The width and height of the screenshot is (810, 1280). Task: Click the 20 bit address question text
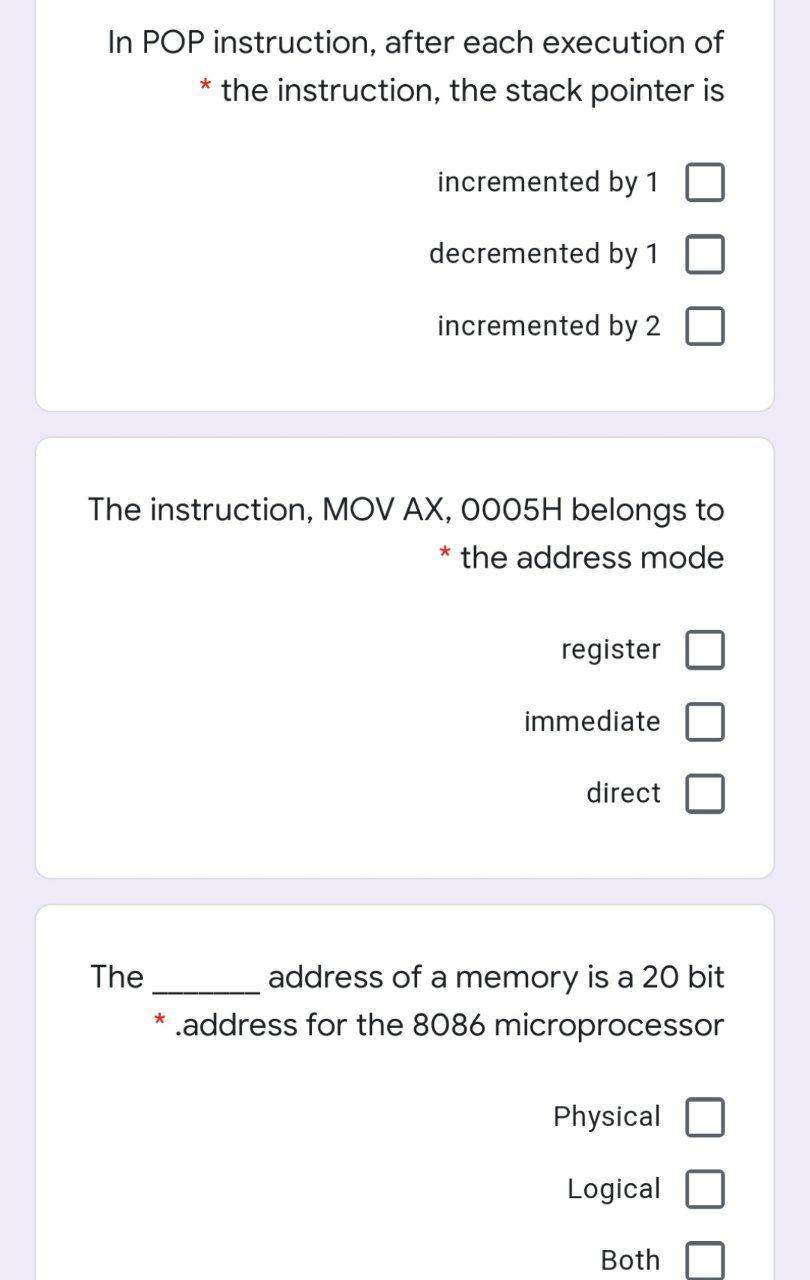coord(406,1000)
